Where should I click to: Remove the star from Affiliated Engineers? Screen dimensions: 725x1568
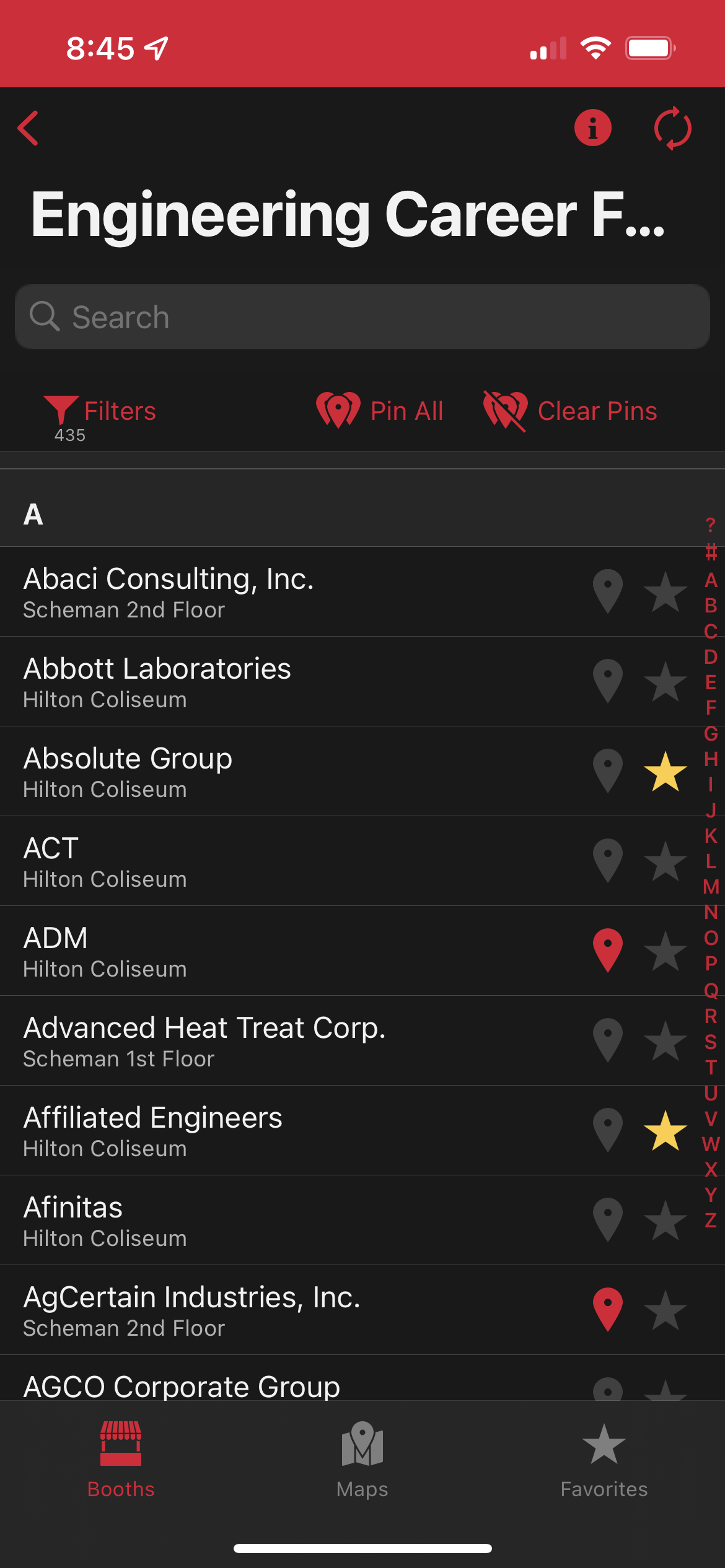coord(666,1130)
